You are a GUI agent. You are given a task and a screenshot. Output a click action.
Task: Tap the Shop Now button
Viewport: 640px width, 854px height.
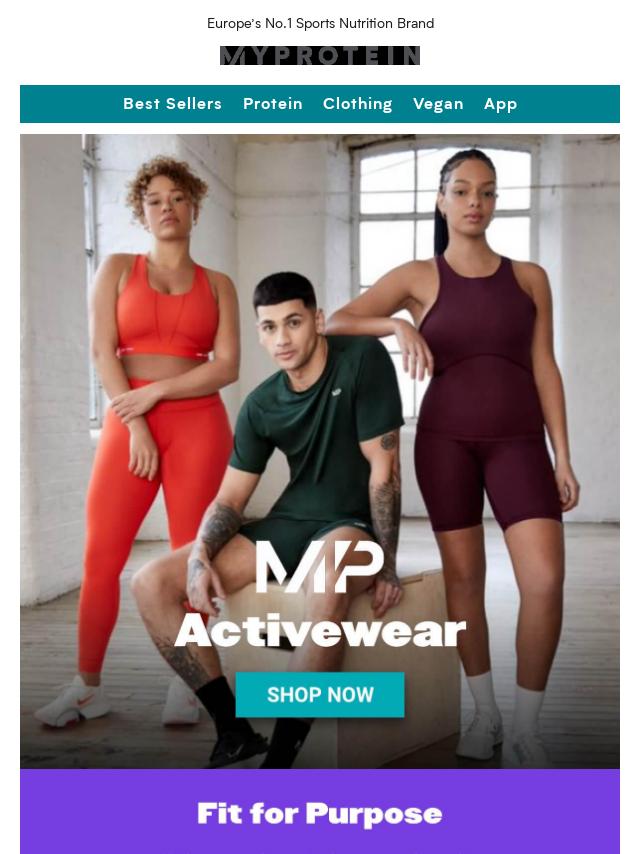320,695
